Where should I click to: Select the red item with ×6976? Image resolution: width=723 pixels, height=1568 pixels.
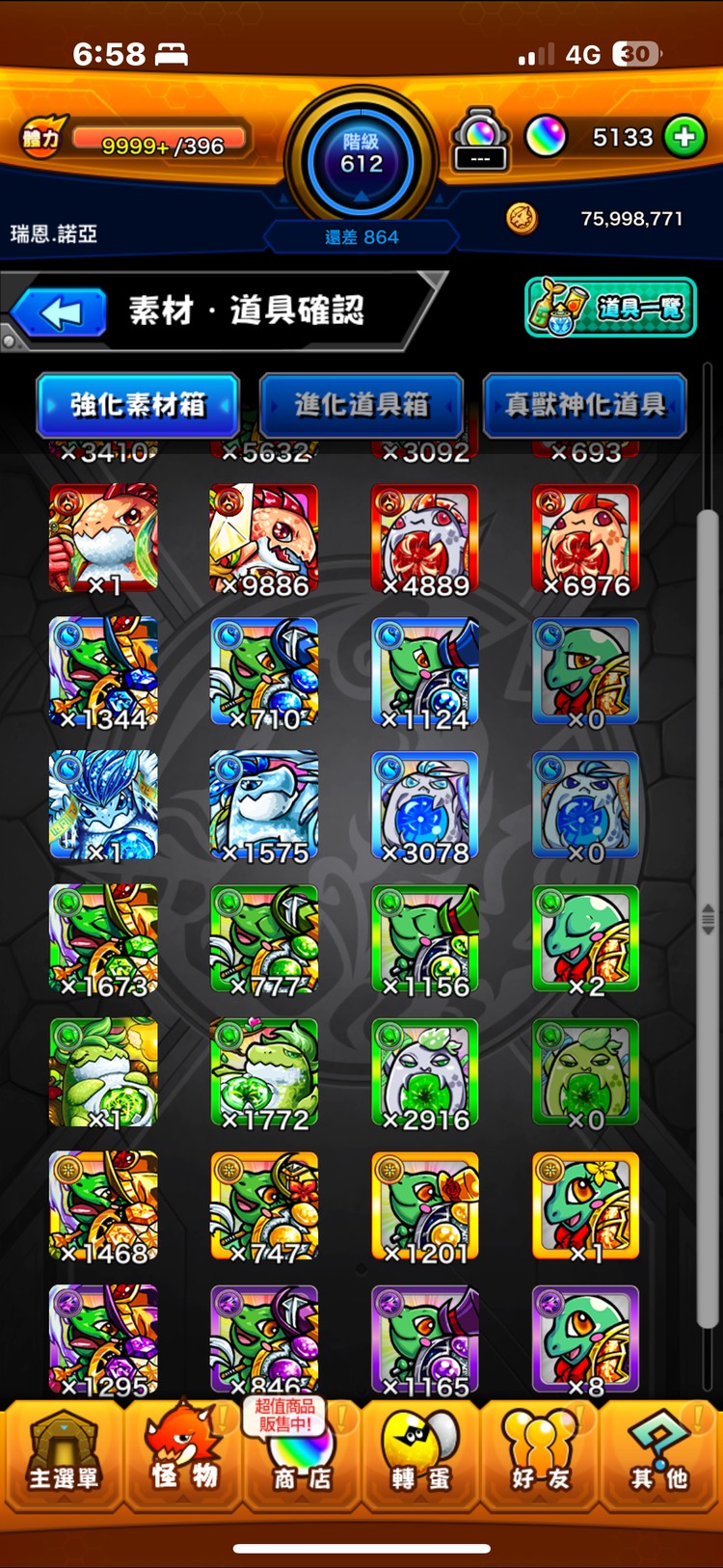pos(585,538)
